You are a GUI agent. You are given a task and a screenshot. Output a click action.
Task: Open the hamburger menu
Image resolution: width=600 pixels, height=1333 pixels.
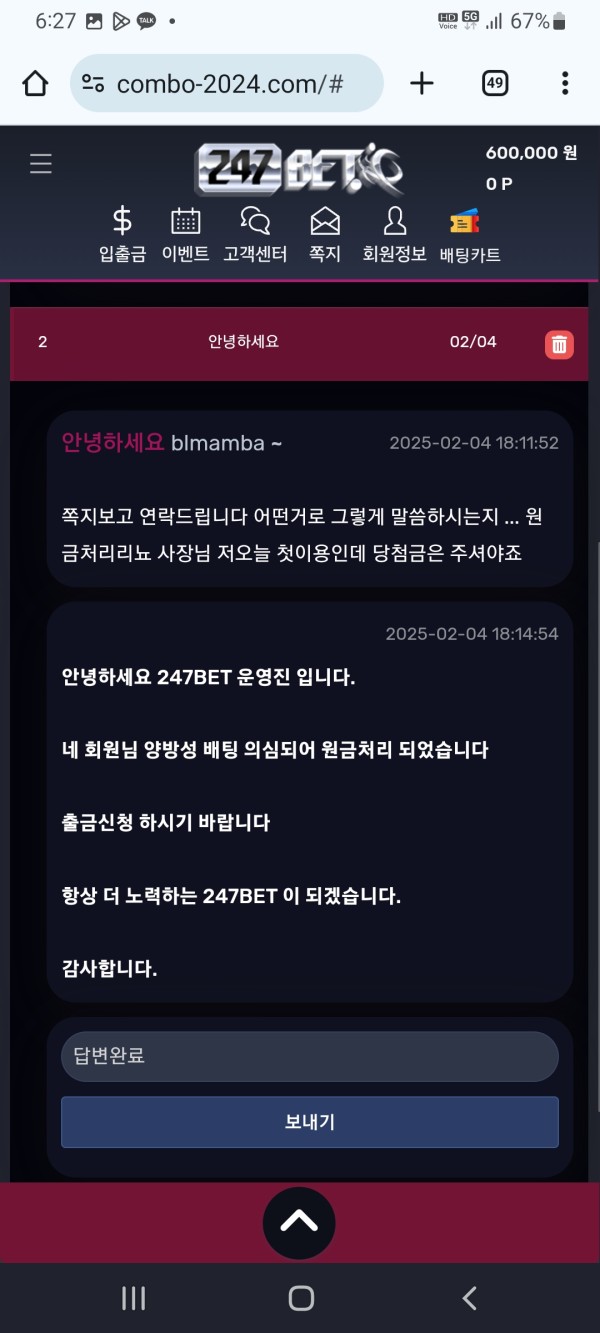pyautogui.click(x=41, y=164)
